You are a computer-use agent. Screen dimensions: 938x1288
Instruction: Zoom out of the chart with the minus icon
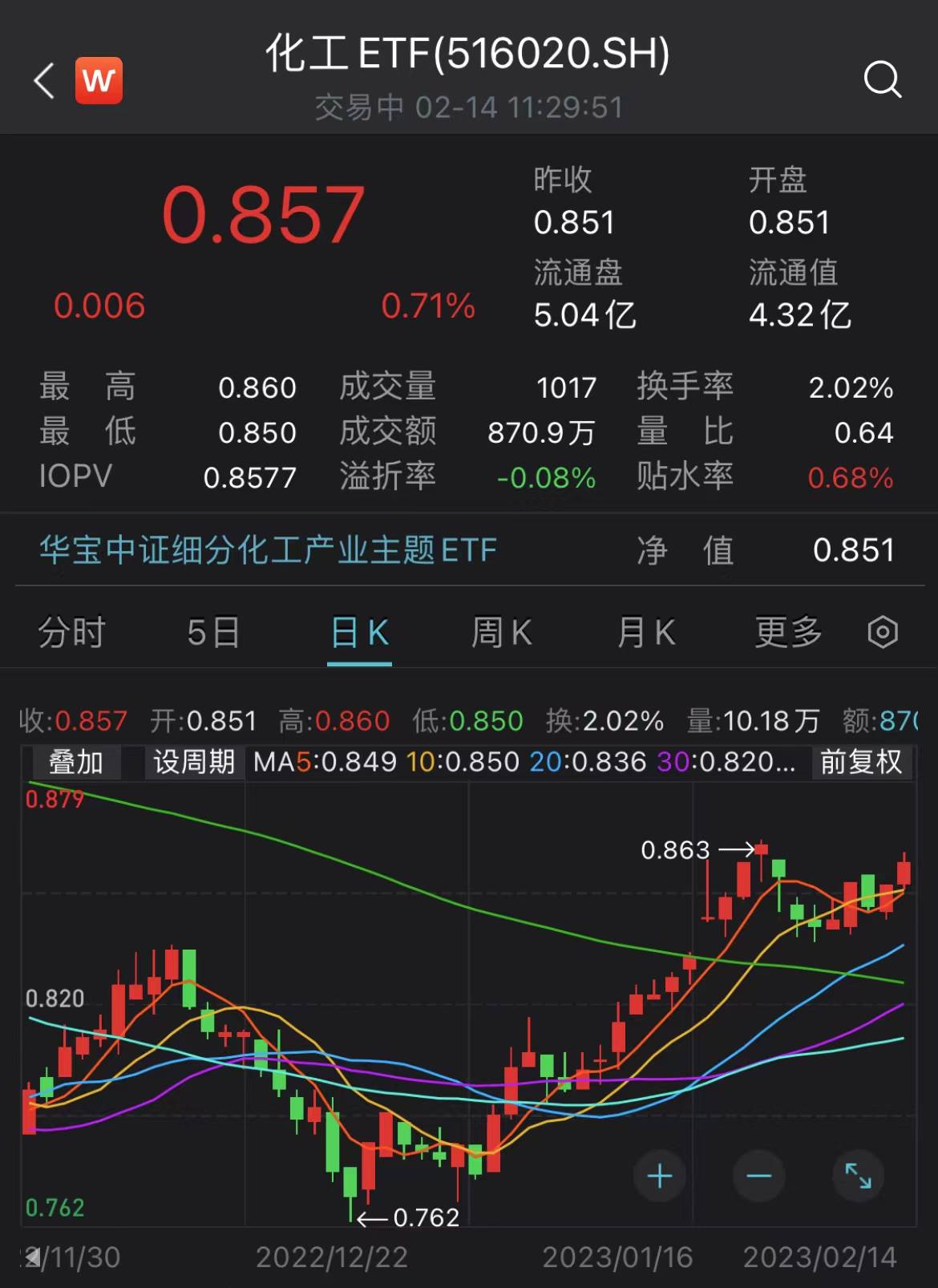pyautogui.click(x=758, y=1175)
